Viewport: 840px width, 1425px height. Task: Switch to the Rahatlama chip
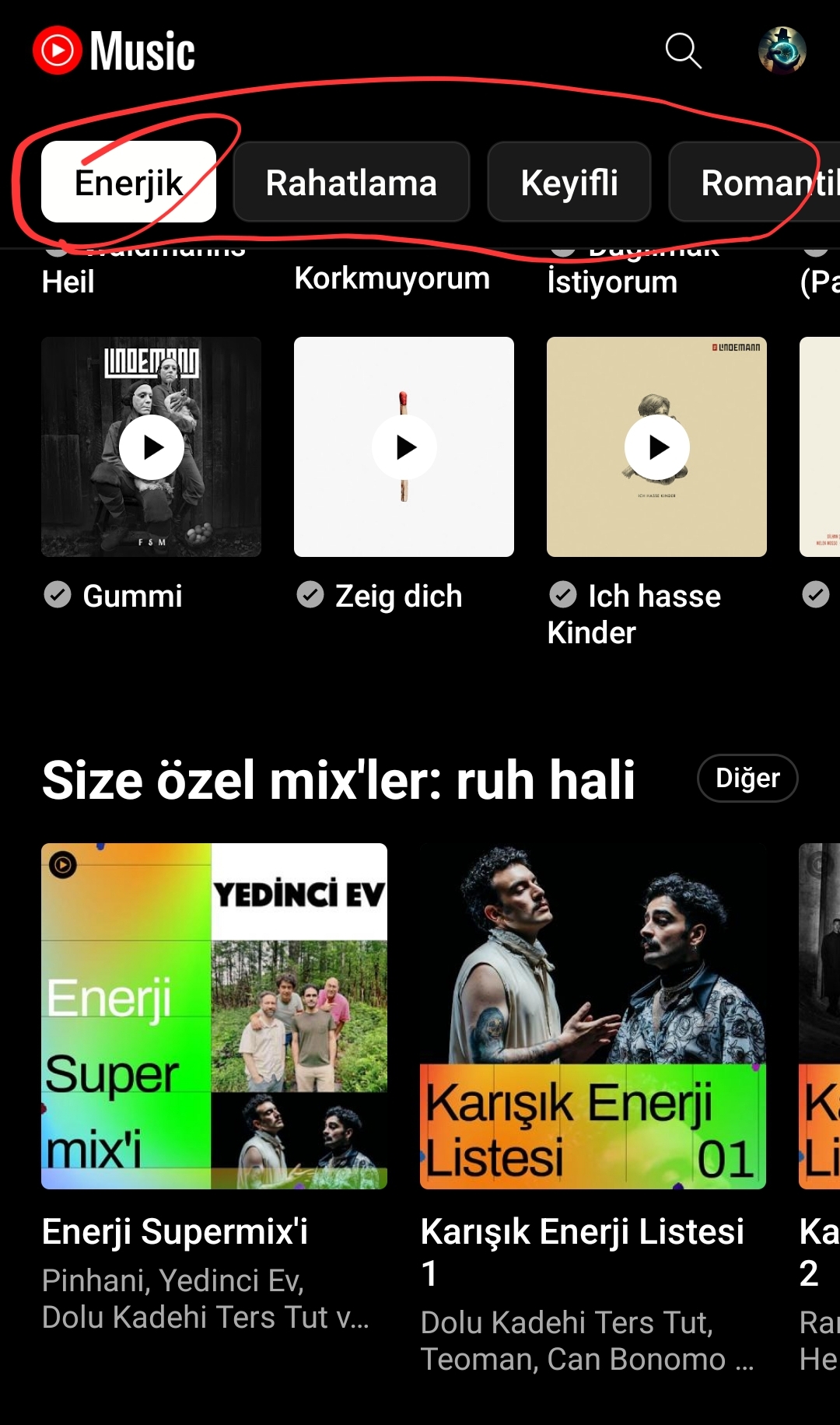[351, 182]
